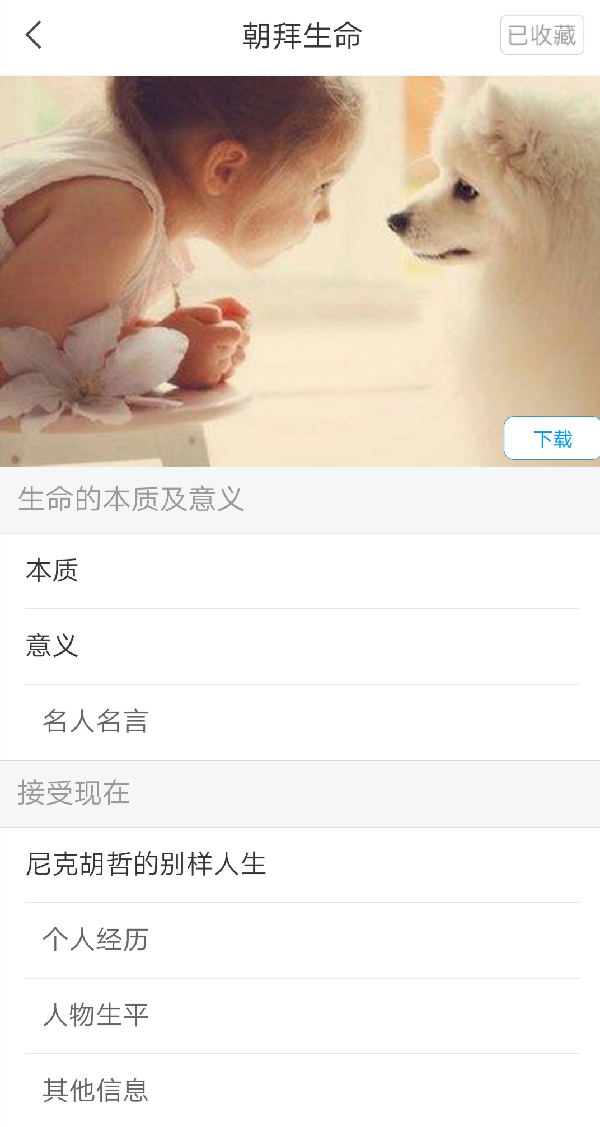This screenshot has height=1127, width=600.
Task: Go back using the top-left arrow
Action: 34,36
